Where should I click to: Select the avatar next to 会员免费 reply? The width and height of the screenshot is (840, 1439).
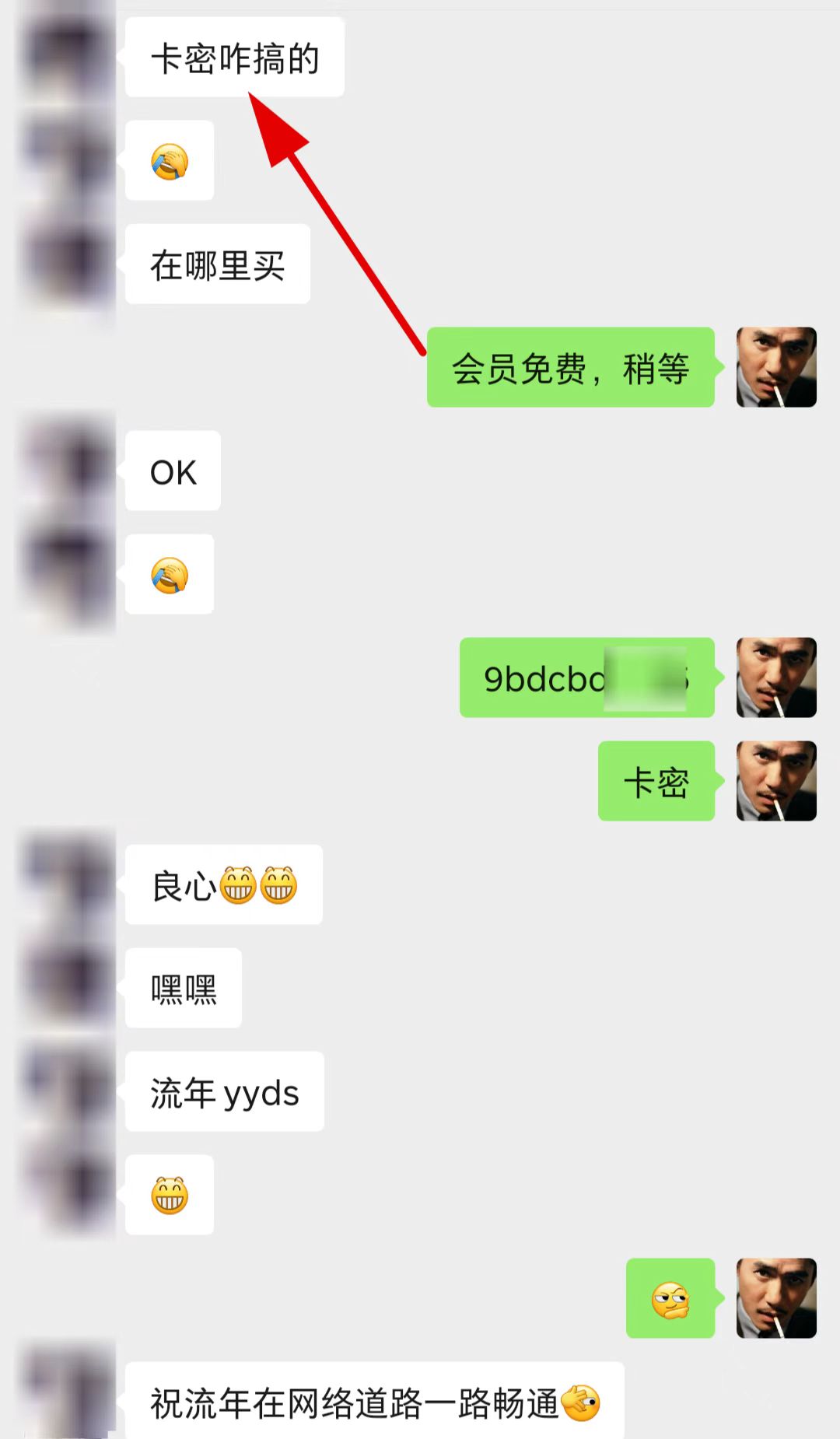[775, 367]
